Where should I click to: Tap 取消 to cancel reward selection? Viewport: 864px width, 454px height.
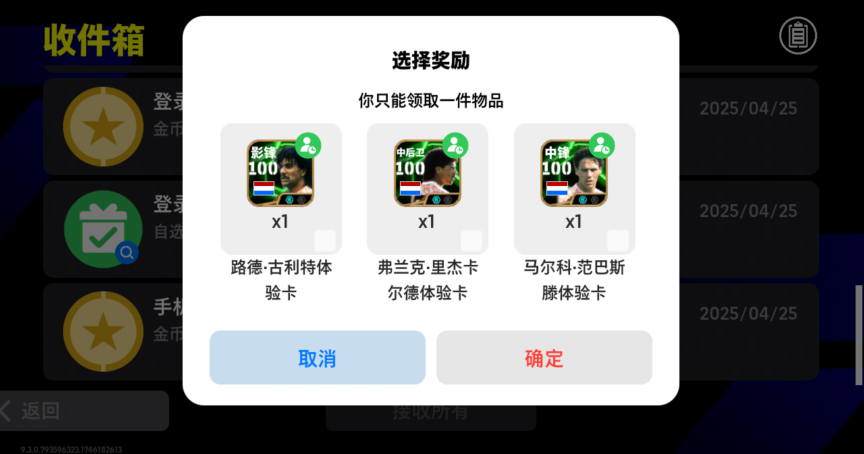(317, 358)
